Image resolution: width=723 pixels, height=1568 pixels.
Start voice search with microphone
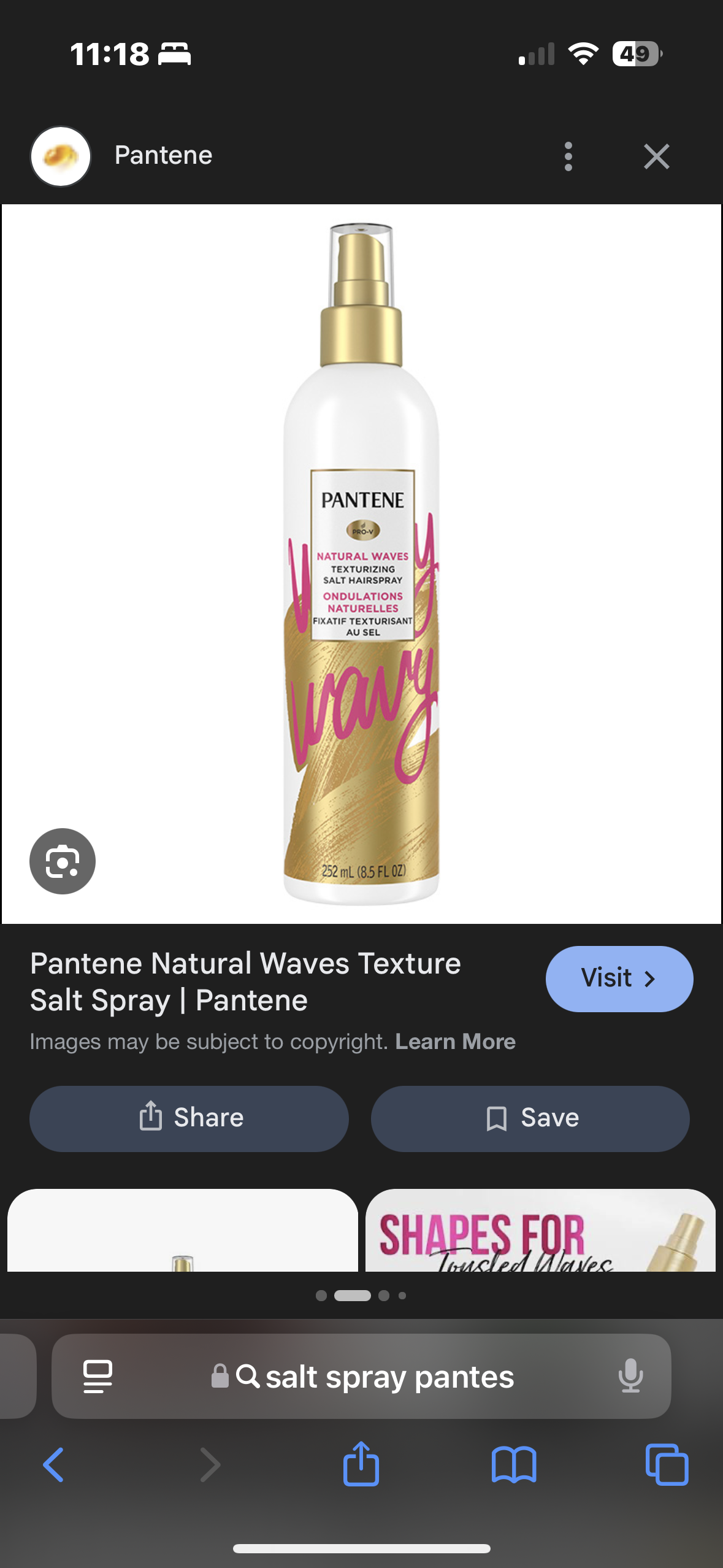point(630,1376)
